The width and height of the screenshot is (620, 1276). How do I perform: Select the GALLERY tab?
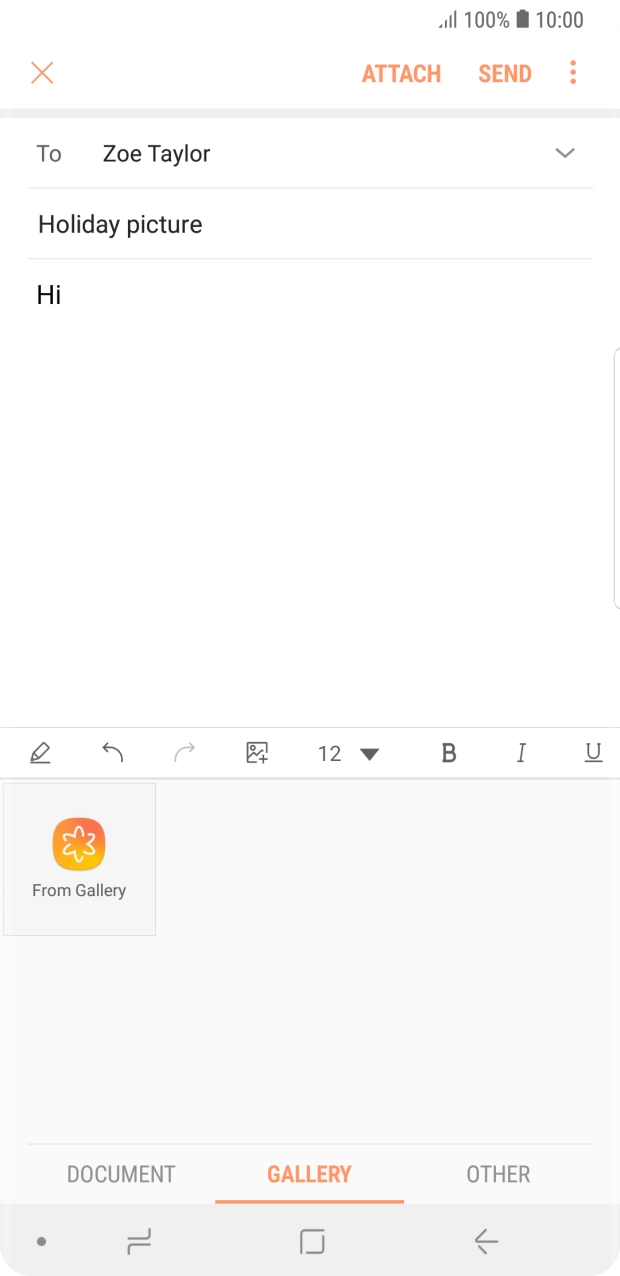point(309,1174)
